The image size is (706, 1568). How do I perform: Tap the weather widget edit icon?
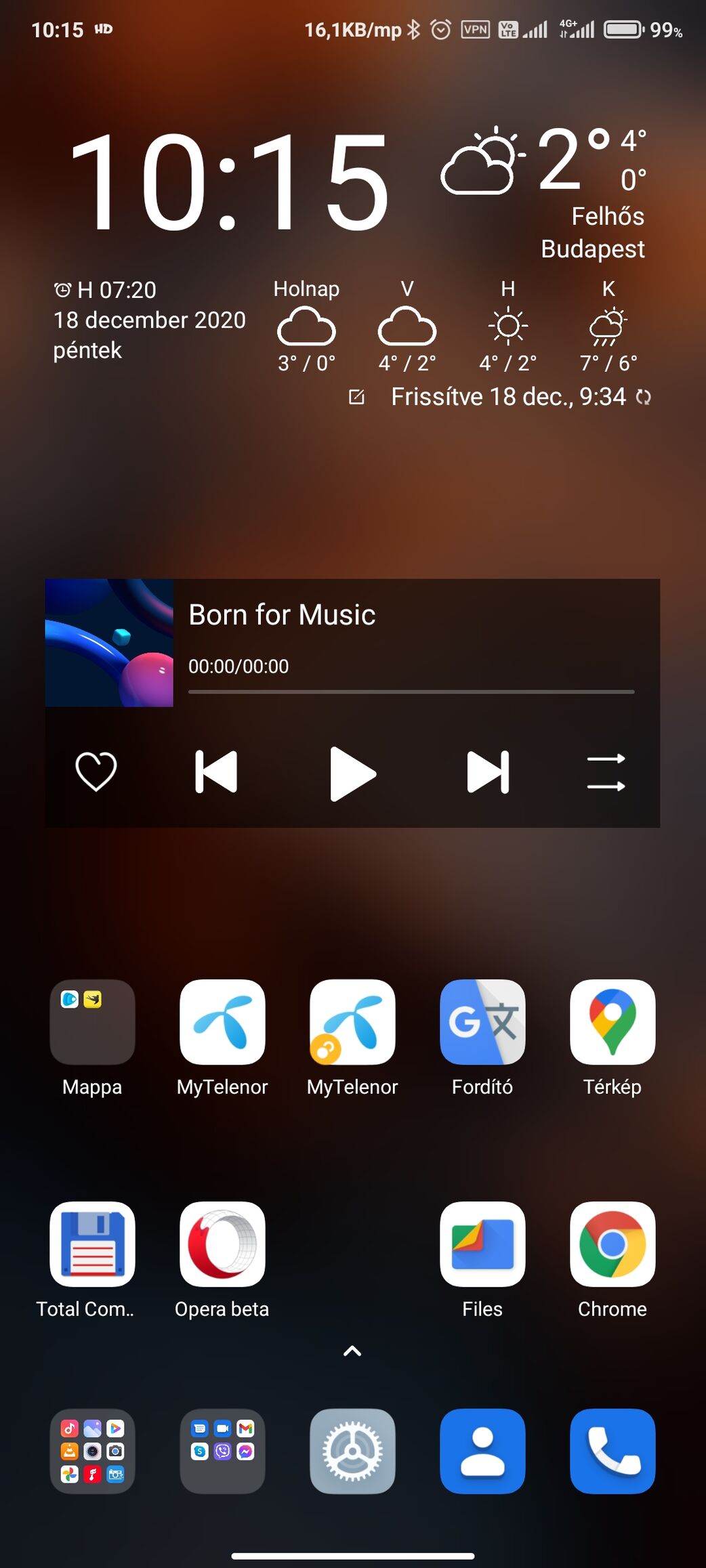(x=356, y=397)
